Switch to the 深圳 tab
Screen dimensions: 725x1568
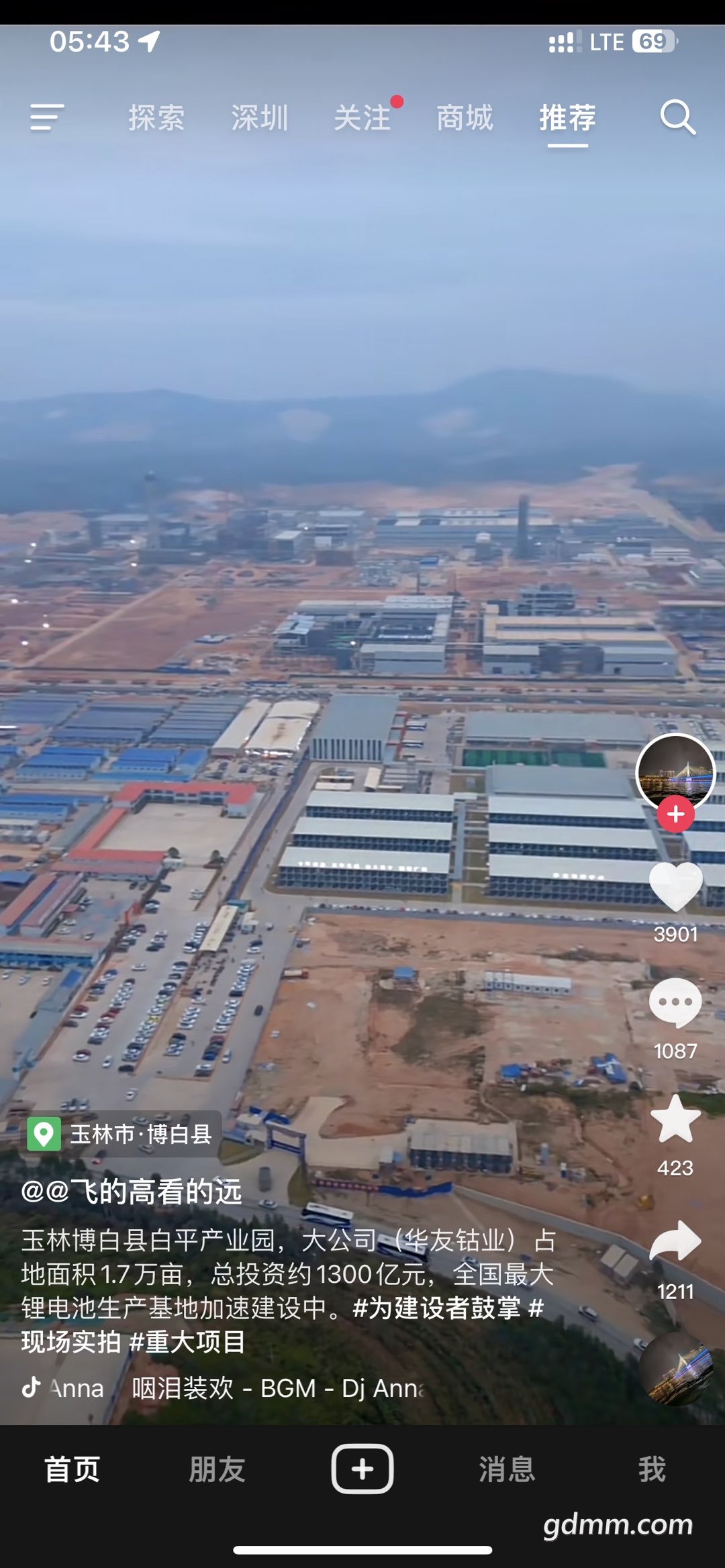coord(260,118)
